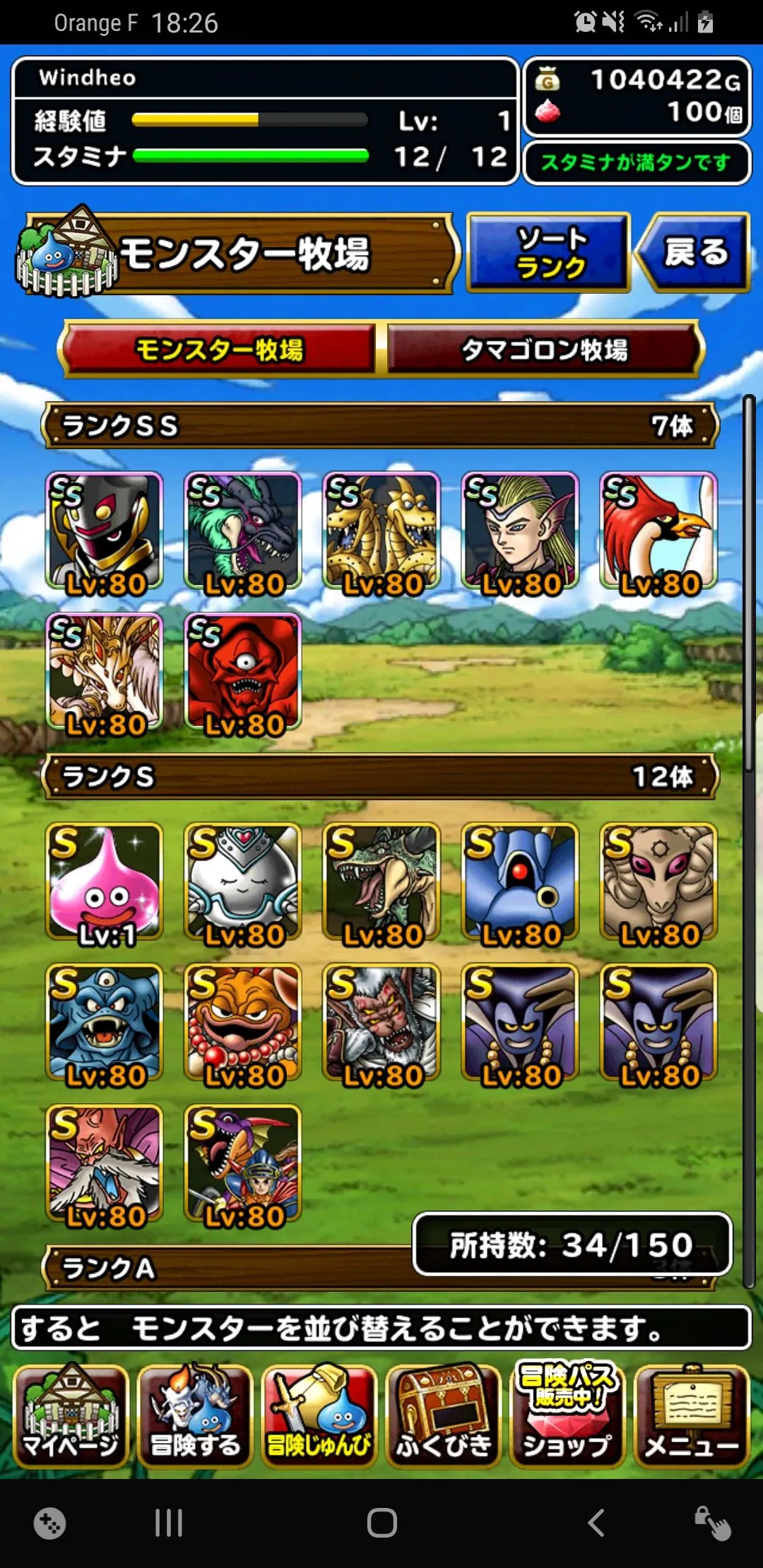The image size is (763, 1568).
Task: Open the メニュー signboard
Action: (692, 1416)
